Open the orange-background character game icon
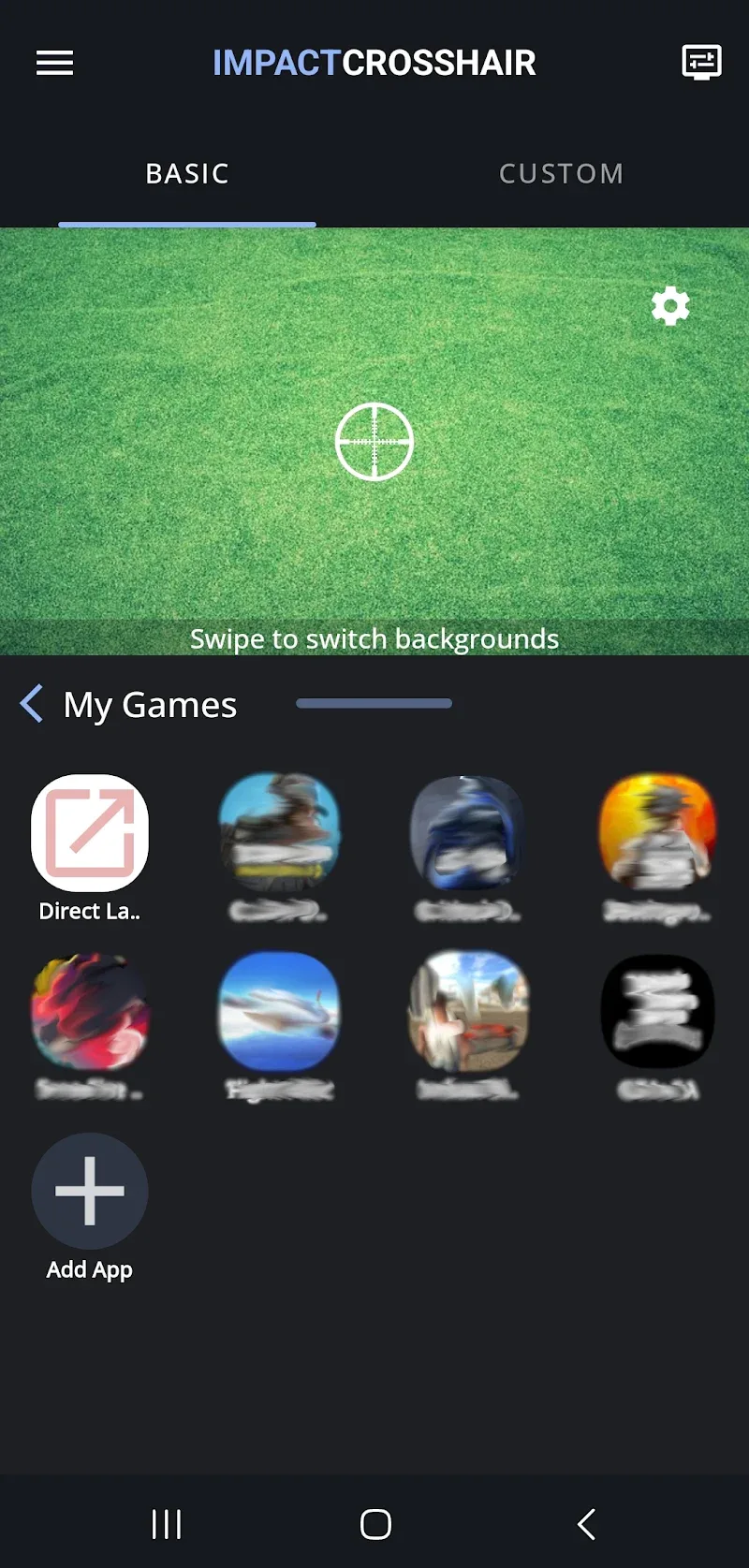 [x=657, y=831]
